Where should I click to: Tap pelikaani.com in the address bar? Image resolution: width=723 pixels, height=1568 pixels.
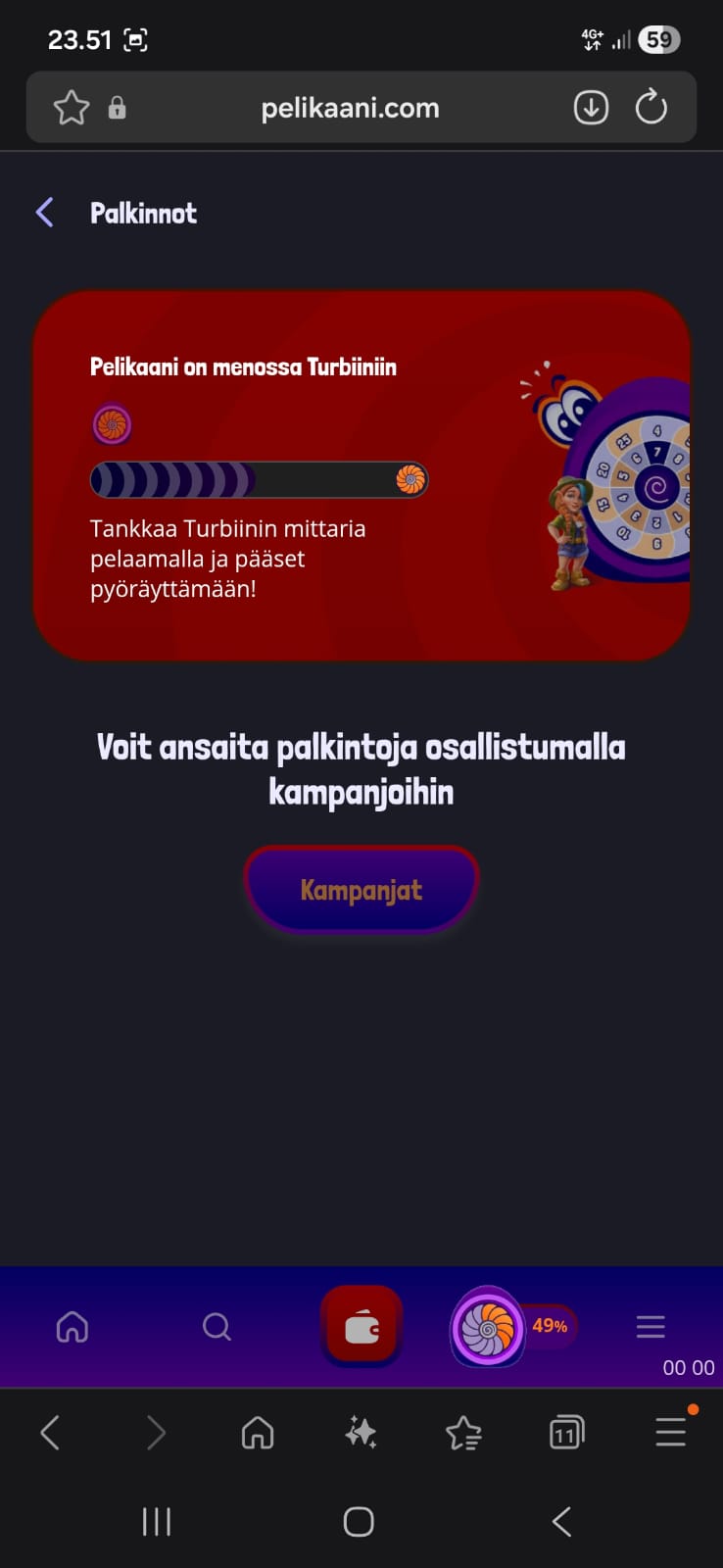(x=350, y=108)
